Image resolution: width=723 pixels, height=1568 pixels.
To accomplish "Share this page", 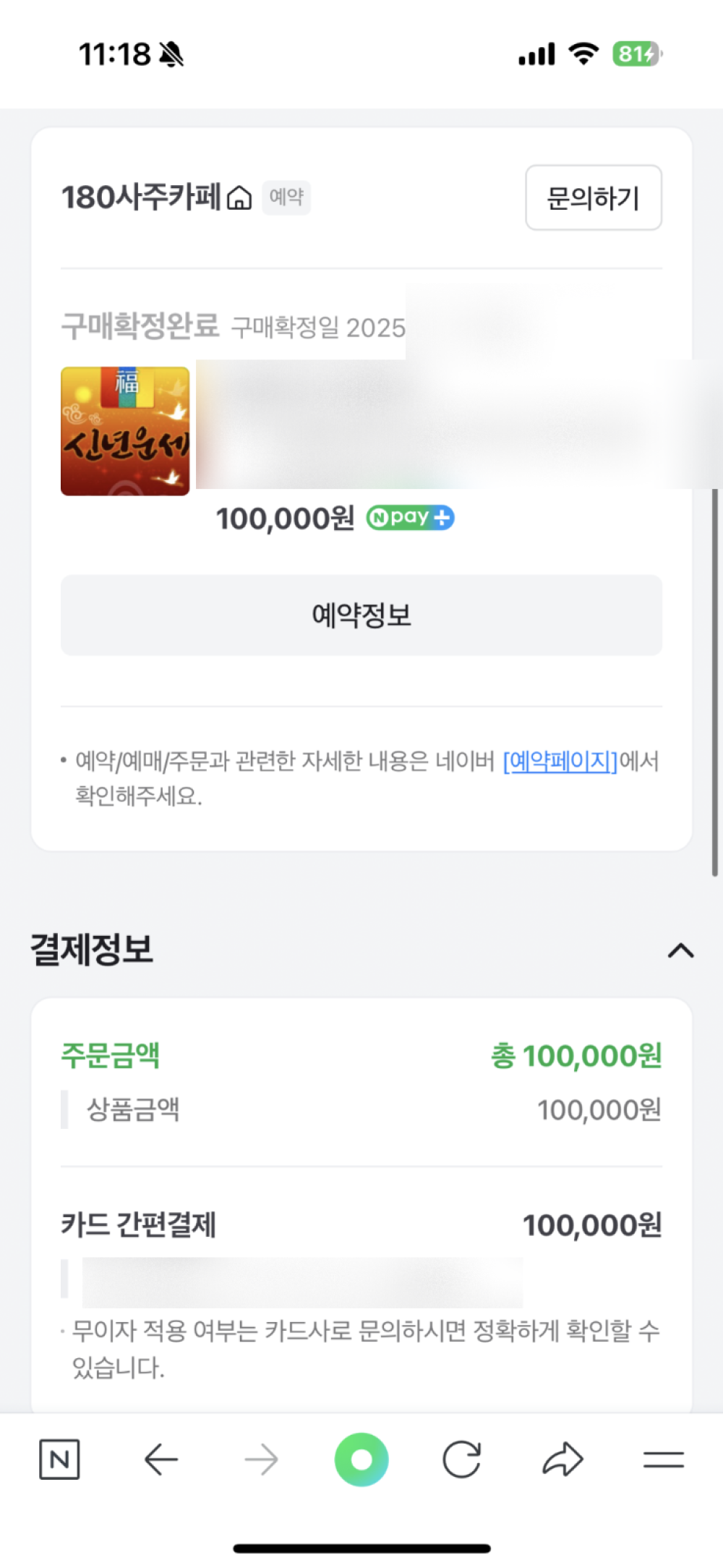I will [x=562, y=1460].
